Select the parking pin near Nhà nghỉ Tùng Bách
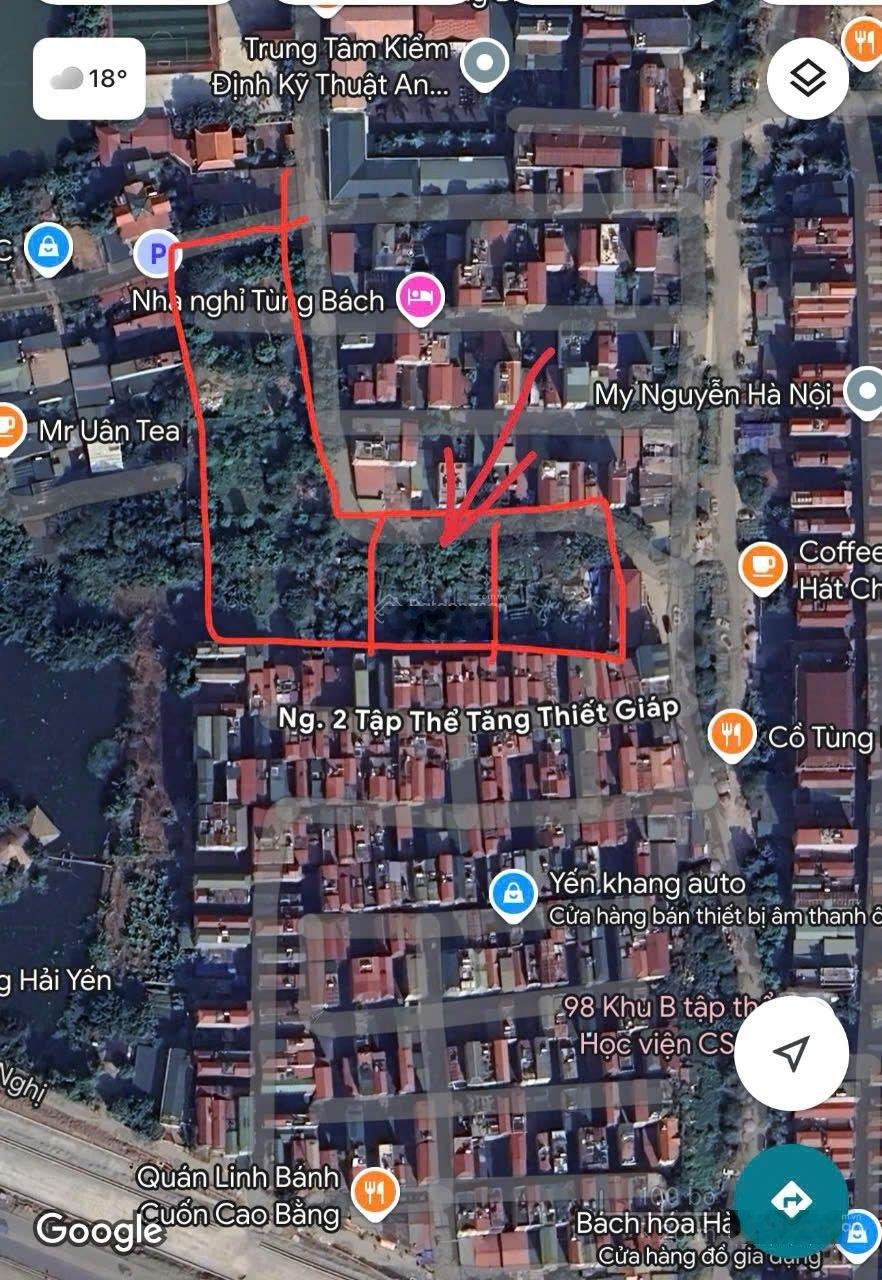882x1280 pixels. pyautogui.click(x=157, y=256)
